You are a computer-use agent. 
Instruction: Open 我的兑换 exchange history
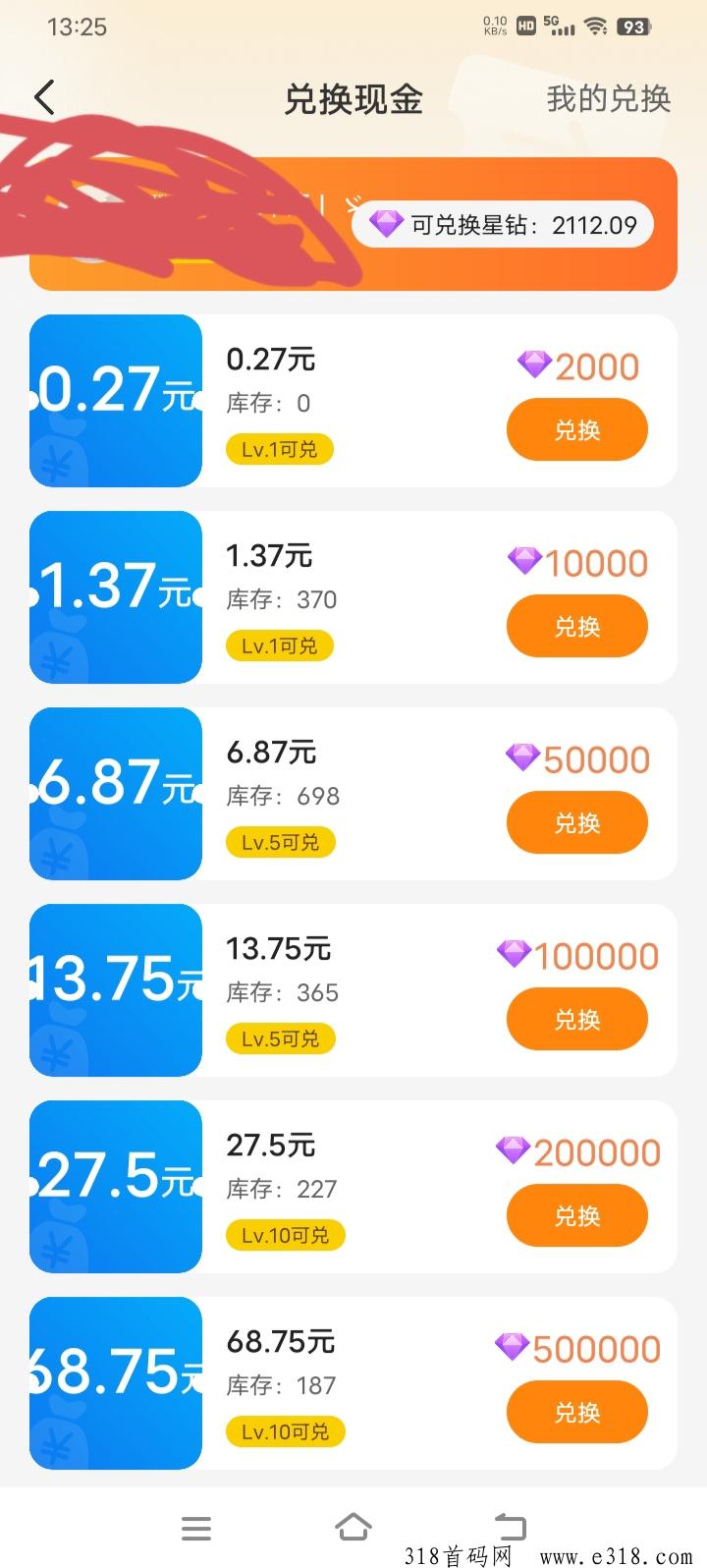pos(608,99)
